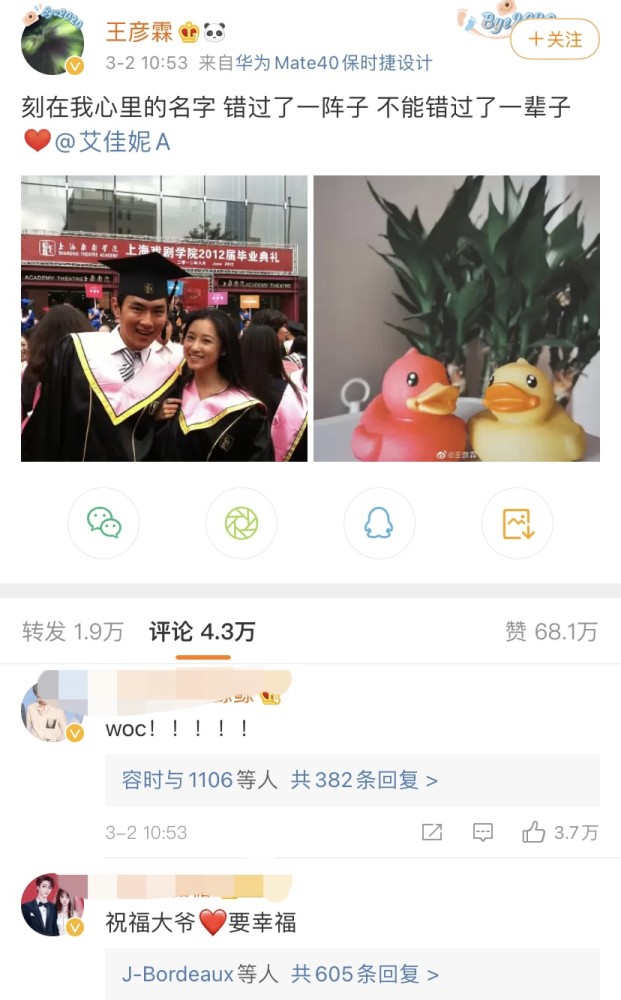Repost the 'woc!!!!!' comment
The width and height of the screenshot is (621, 1000).
(x=432, y=832)
